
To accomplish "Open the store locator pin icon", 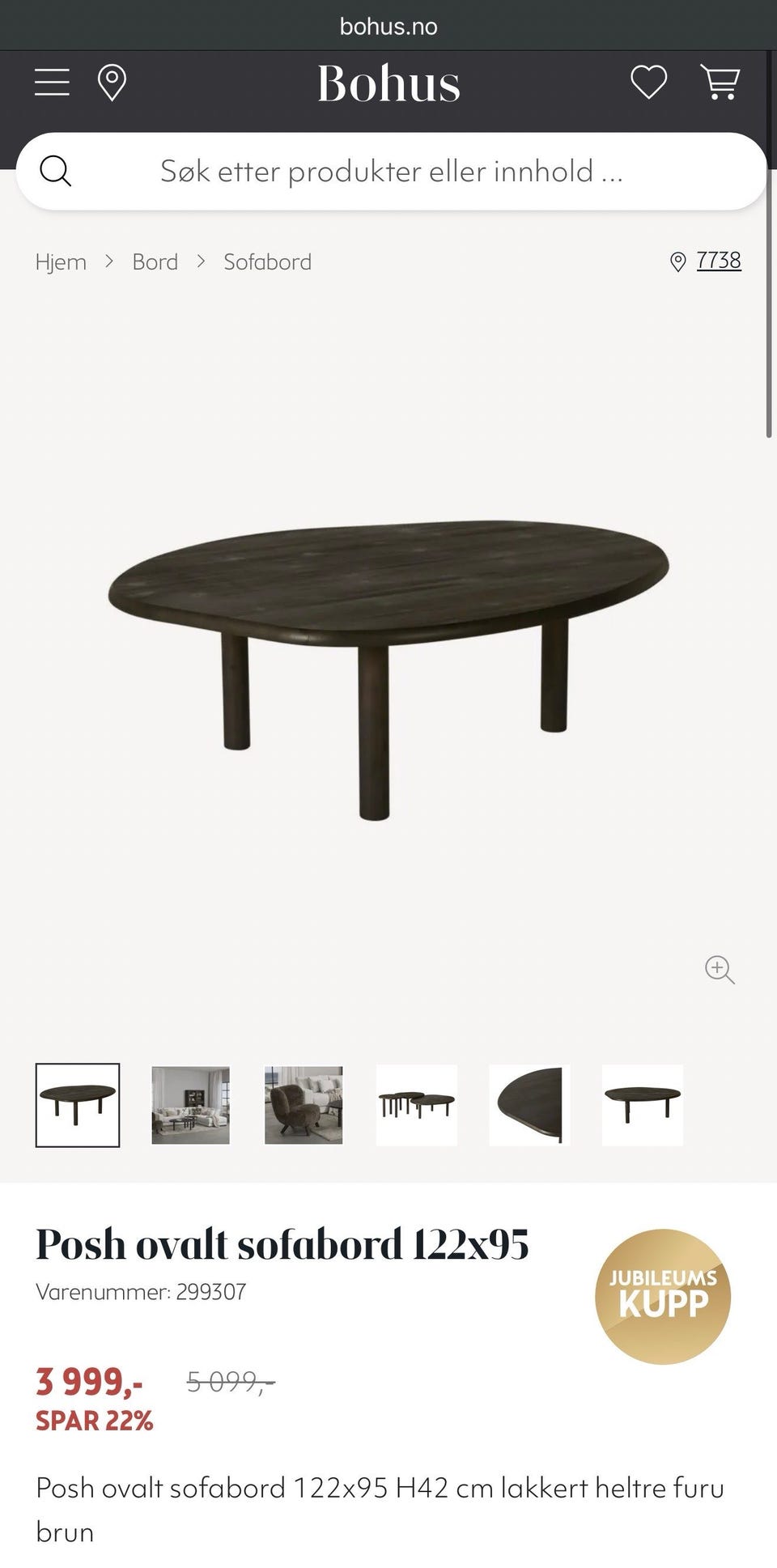I will coord(112,83).
